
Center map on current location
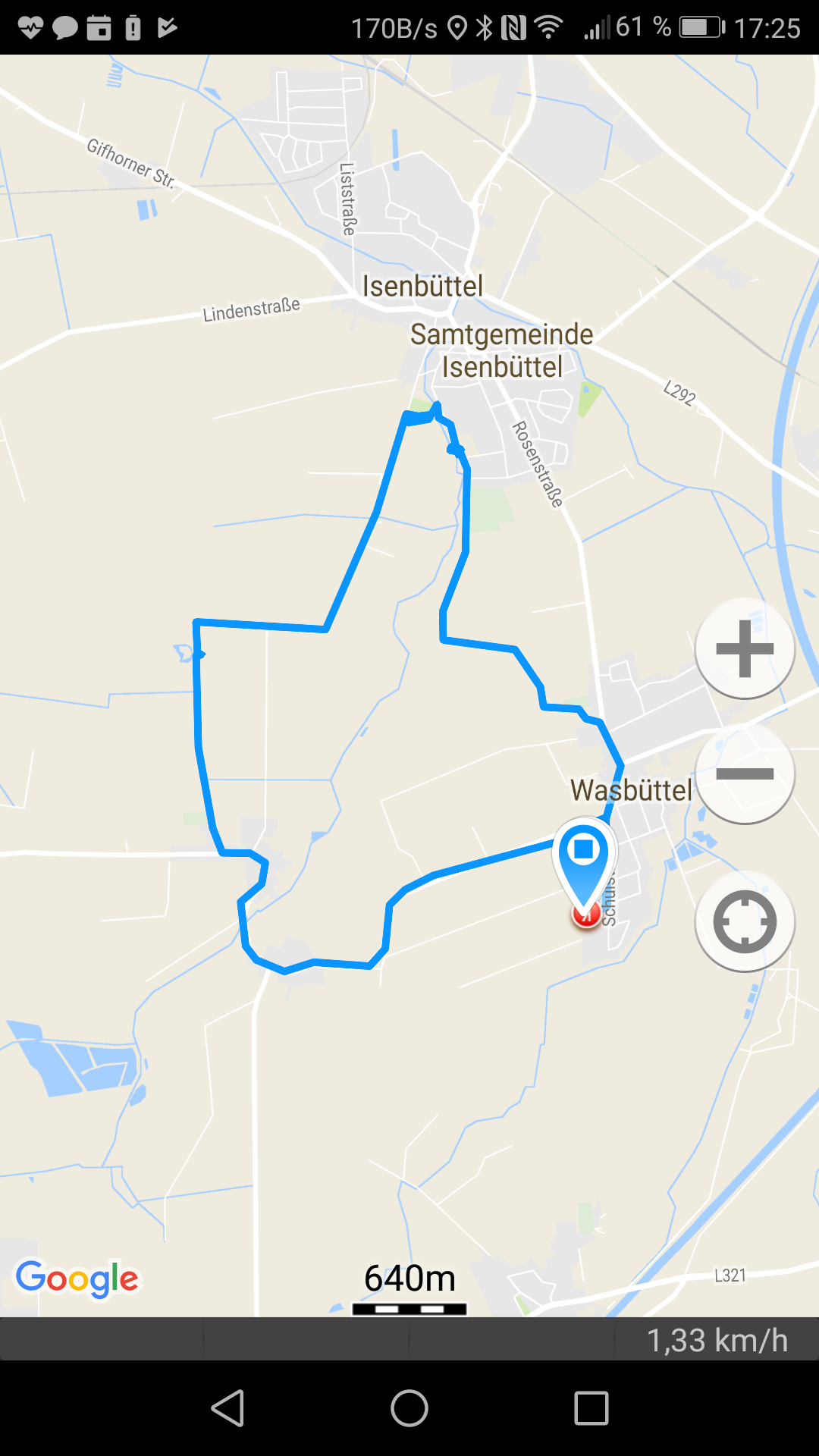[745, 921]
